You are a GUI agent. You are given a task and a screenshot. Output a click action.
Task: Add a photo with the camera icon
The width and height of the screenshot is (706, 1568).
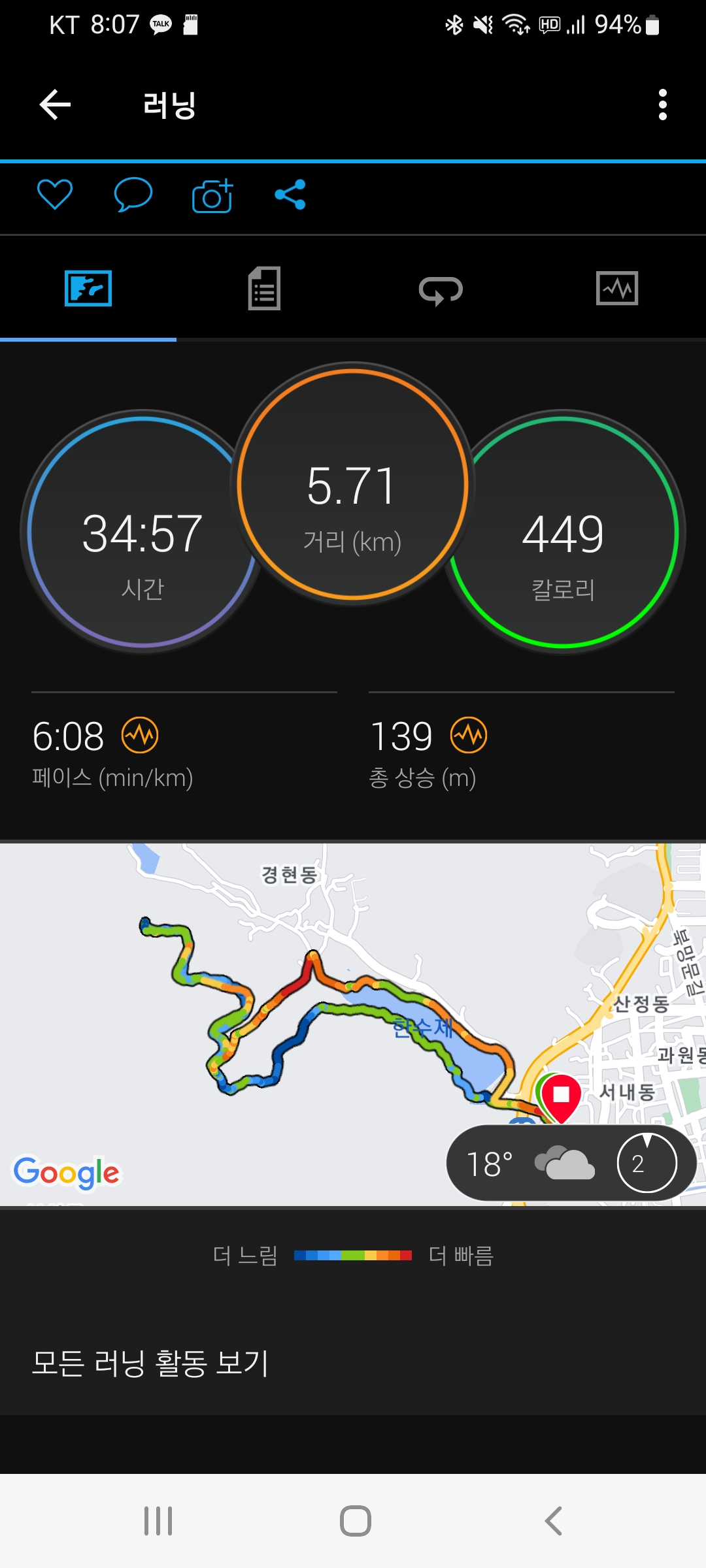(212, 195)
